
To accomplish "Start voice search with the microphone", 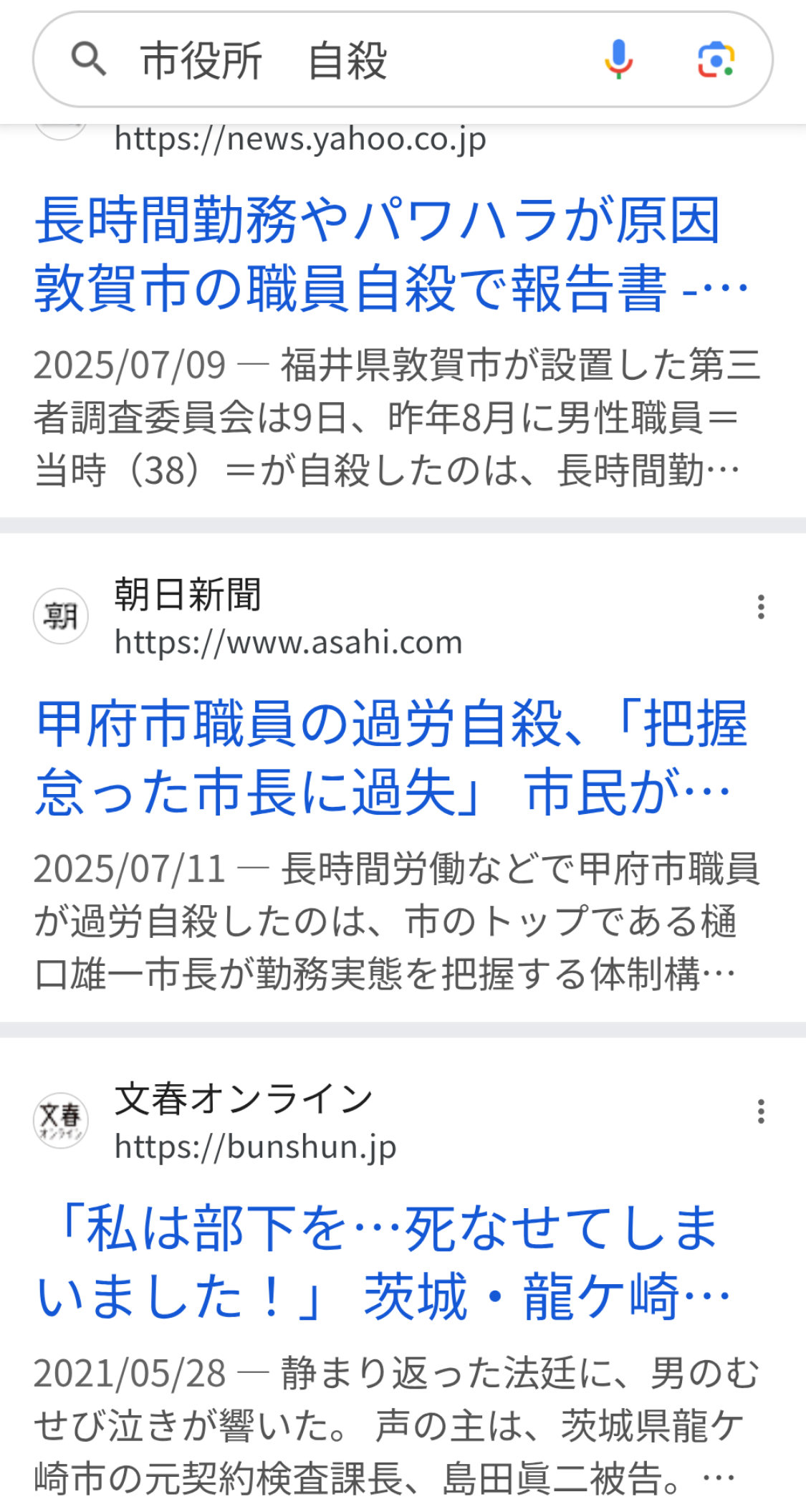I will 618,59.
